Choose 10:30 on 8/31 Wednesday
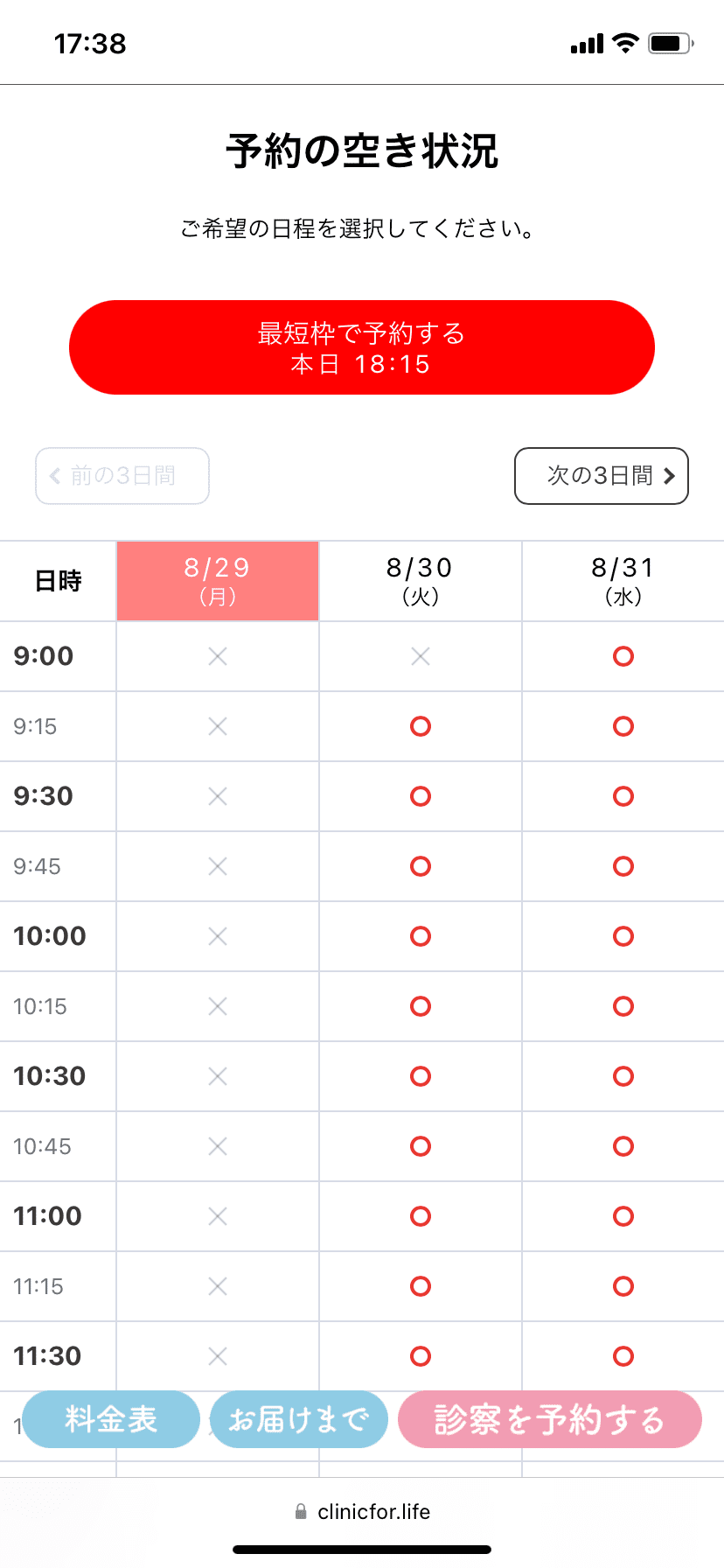The image size is (724, 1568). click(x=623, y=1076)
